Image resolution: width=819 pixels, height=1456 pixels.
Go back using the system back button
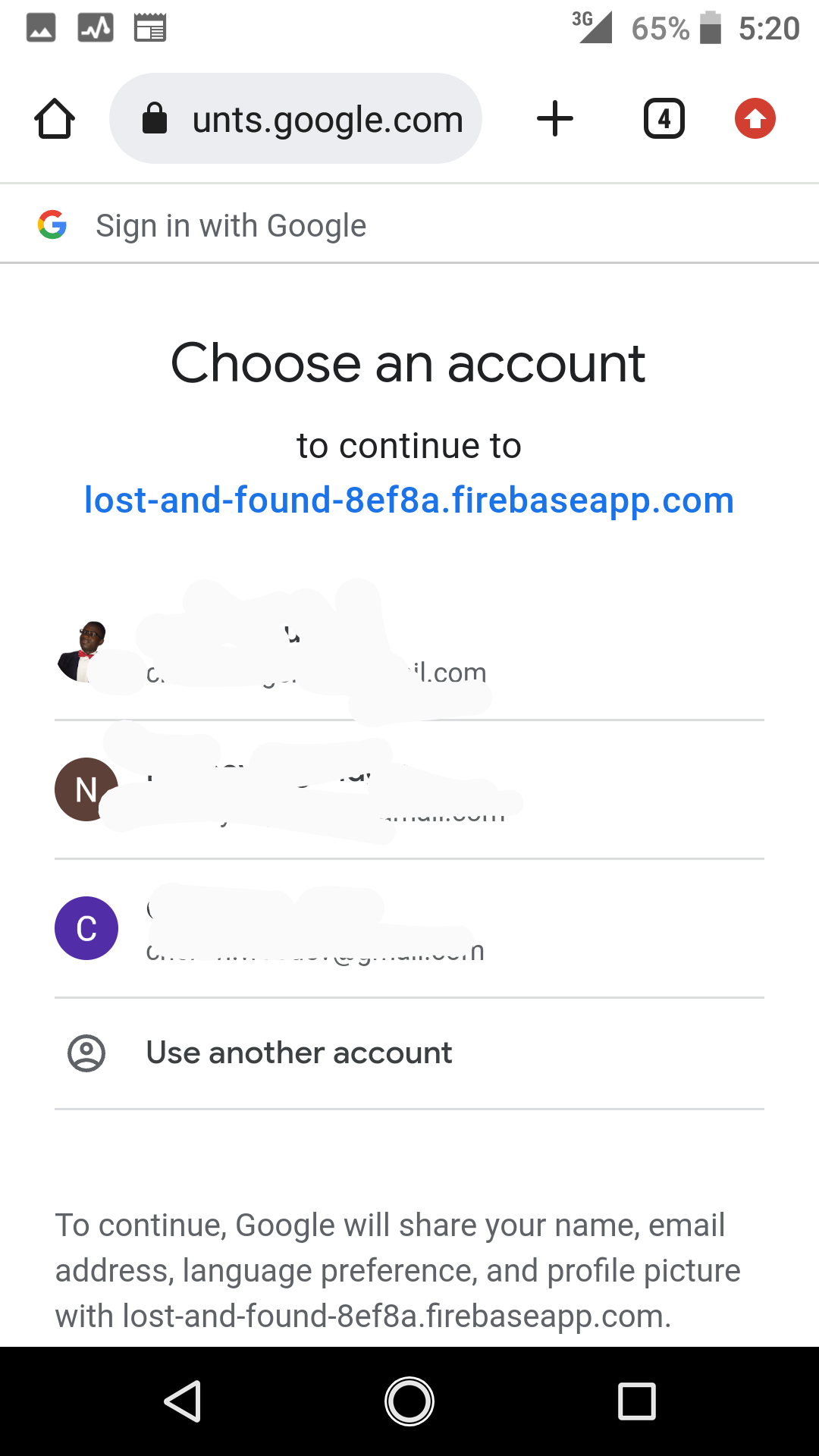[x=183, y=1401]
